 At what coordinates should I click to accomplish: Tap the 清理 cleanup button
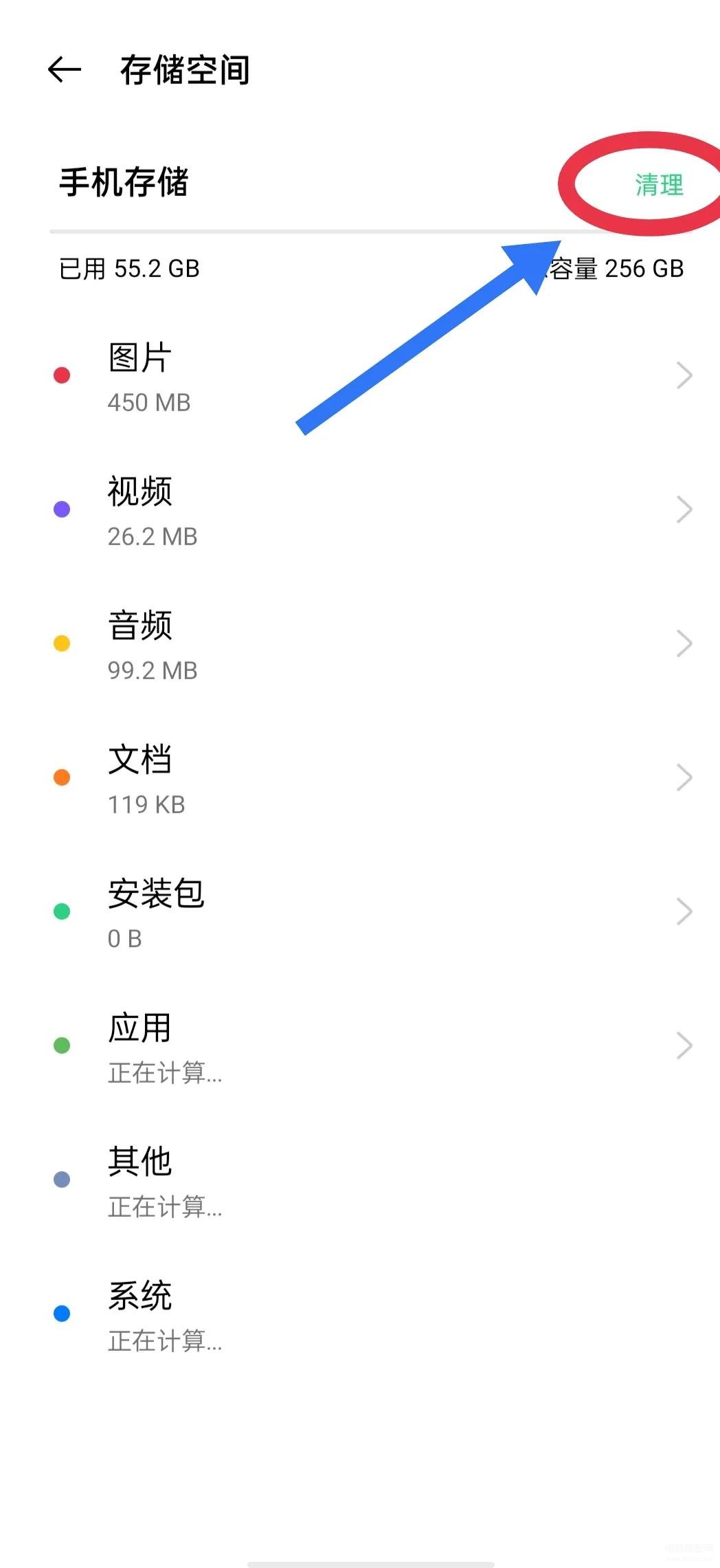point(659,184)
